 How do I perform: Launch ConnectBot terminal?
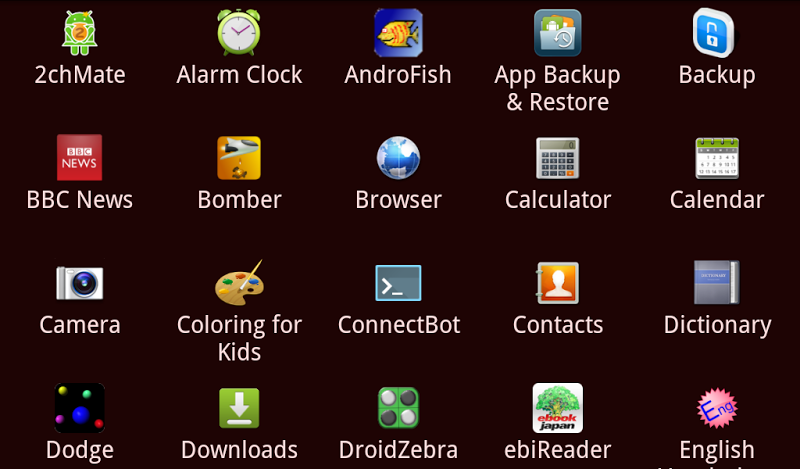coord(398,283)
